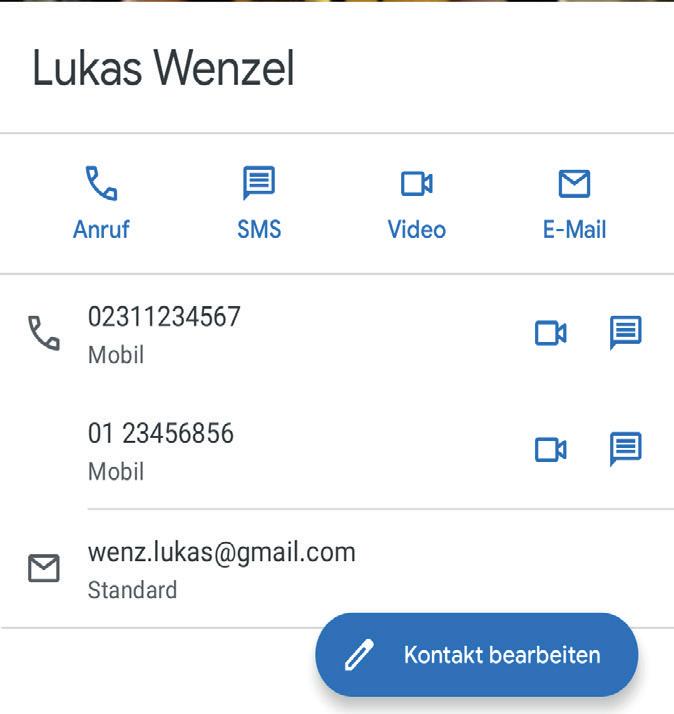Open message icon next to 01 23456856
Image resolution: width=674 pixels, height=714 pixels.
click(x=626, y=449)
